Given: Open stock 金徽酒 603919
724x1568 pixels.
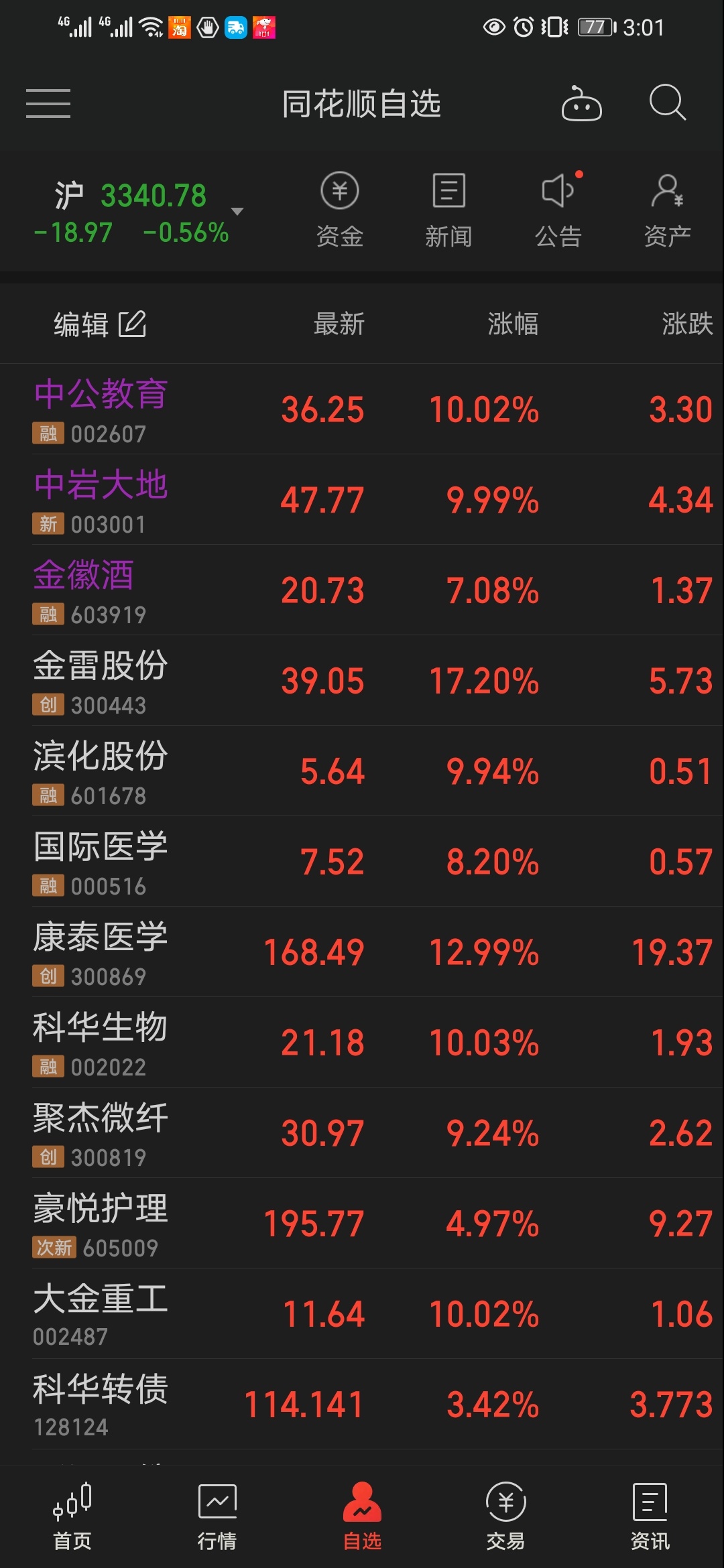Looking at the screenshot, I should [362, 590].
